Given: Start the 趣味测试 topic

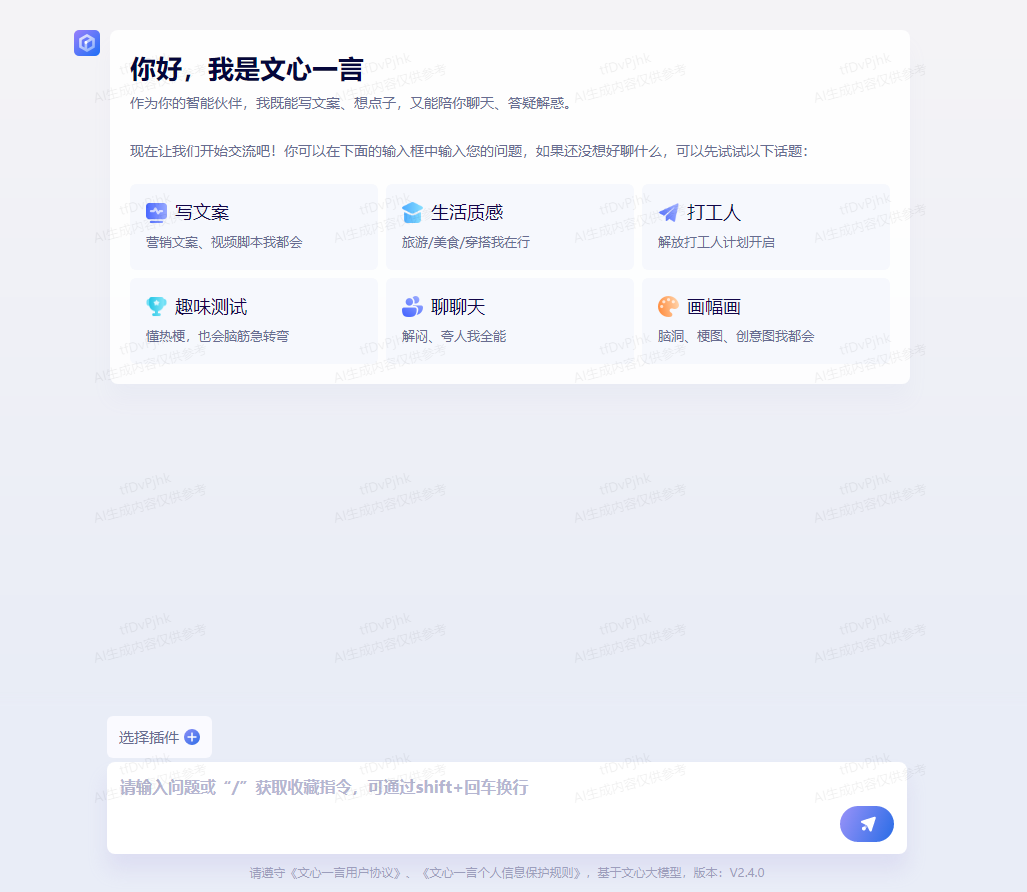Looking at the screenshot, I should click(253, 320).
